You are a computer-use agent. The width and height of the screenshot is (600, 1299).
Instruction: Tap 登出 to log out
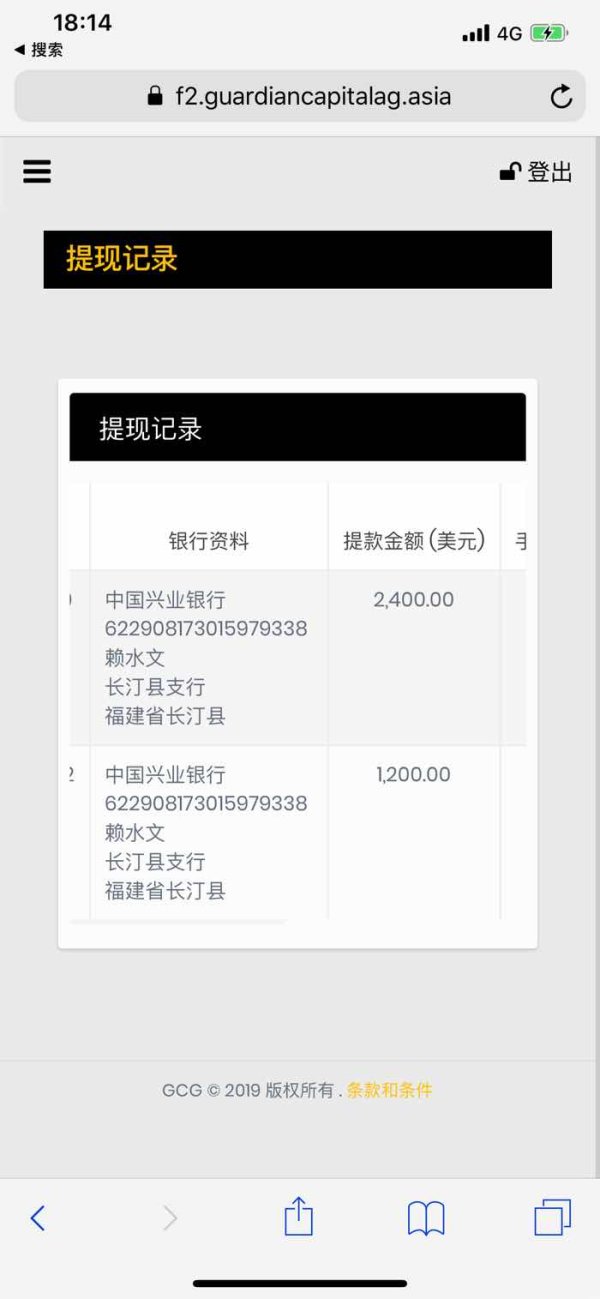(x=536, y=172)
